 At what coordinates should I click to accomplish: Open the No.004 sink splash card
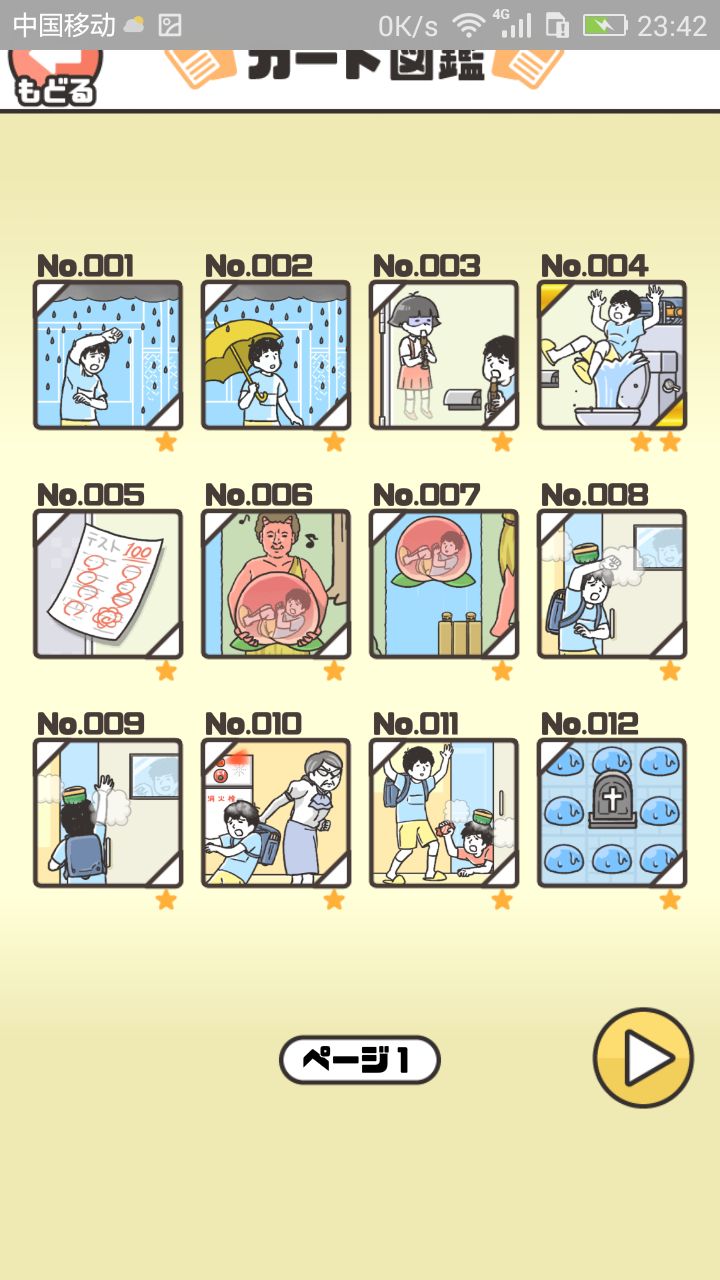[611, 355]
